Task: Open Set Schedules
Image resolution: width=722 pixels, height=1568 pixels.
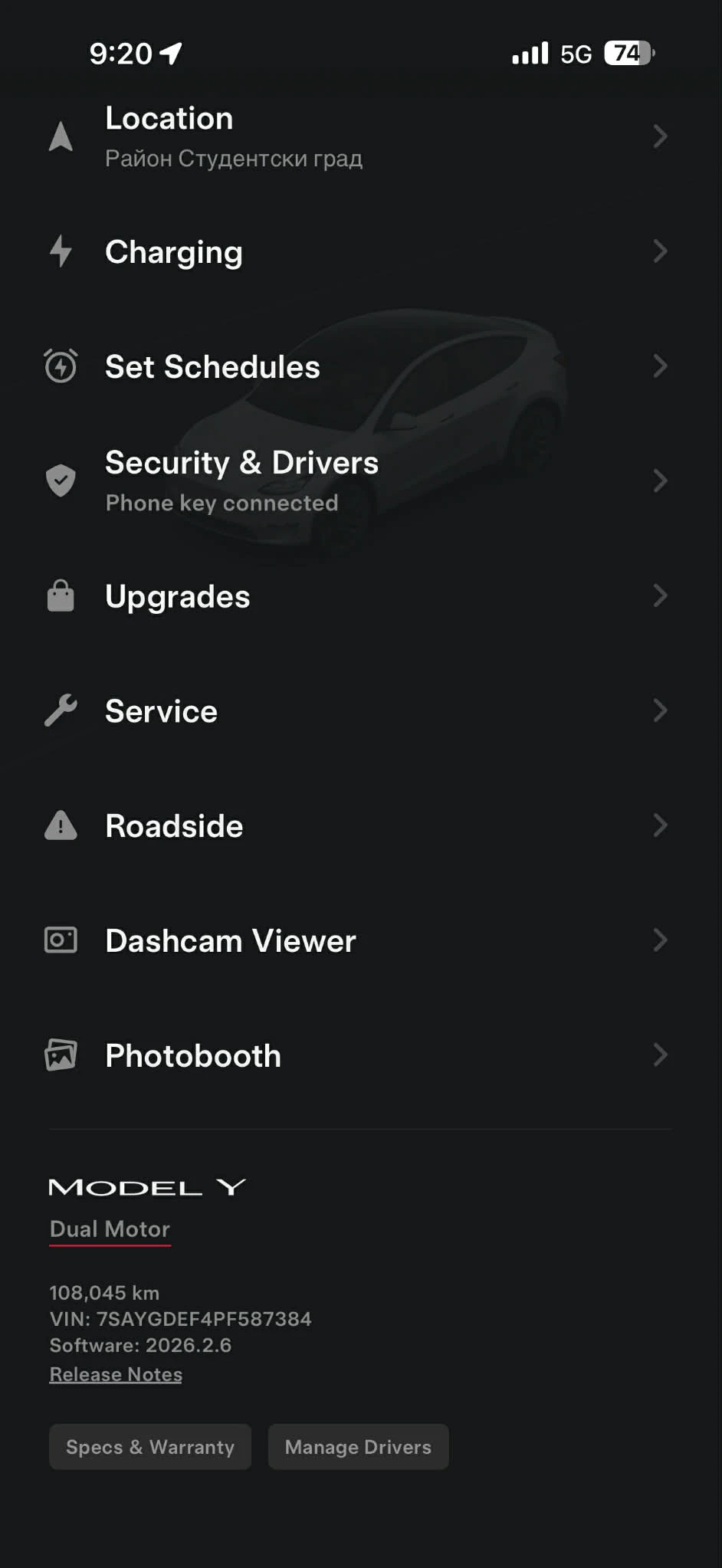Action: click(359, 366)
